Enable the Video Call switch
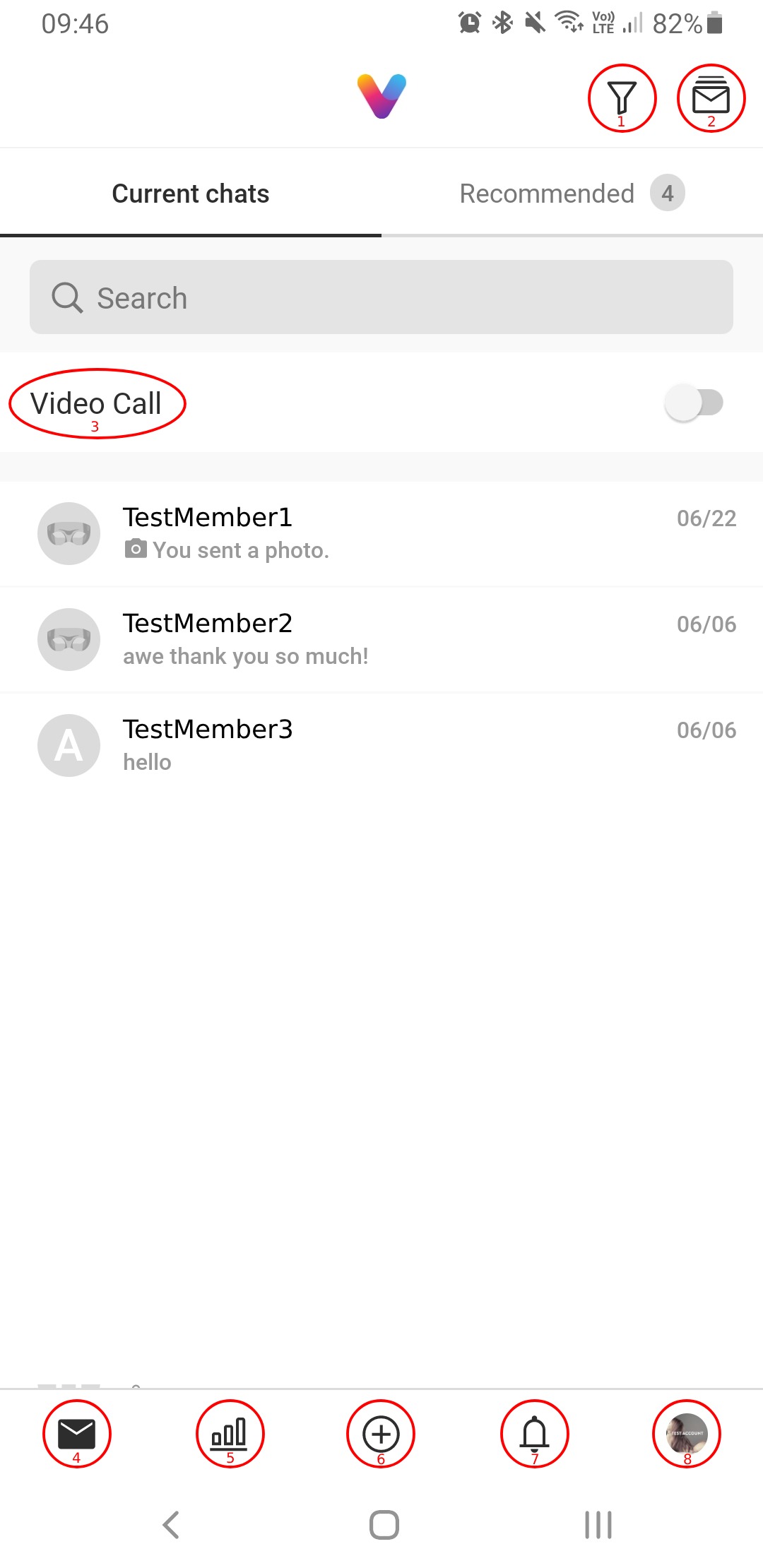This screenshot has height=1568, width=763. click(694, 403)
